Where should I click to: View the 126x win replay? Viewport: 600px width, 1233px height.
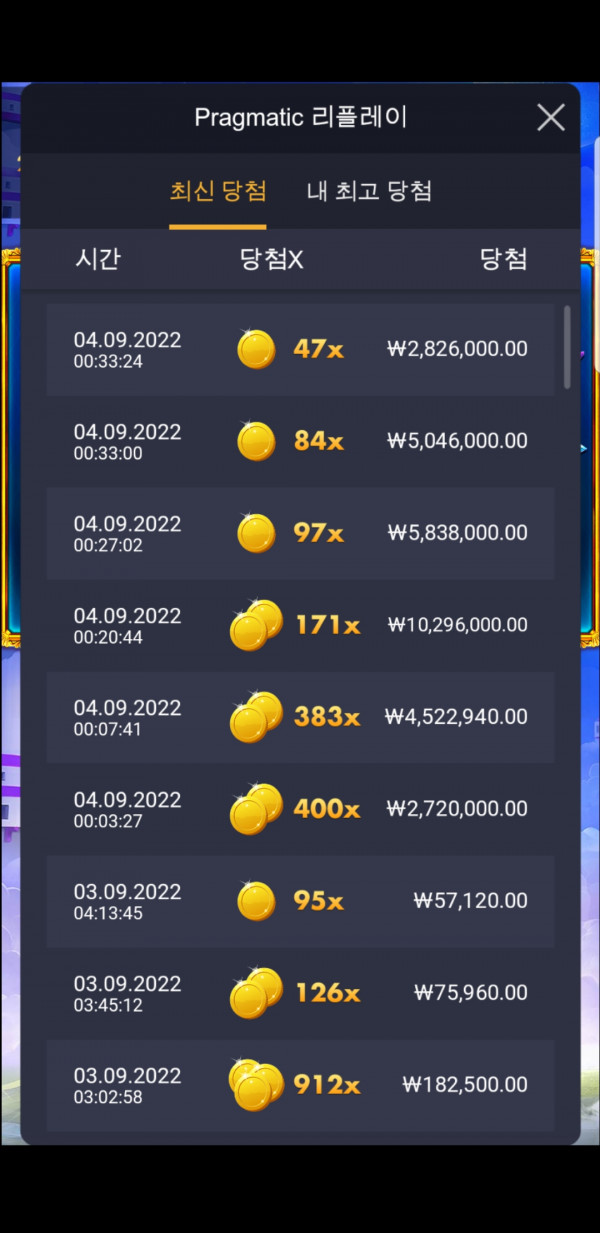[x=300, y=993]
